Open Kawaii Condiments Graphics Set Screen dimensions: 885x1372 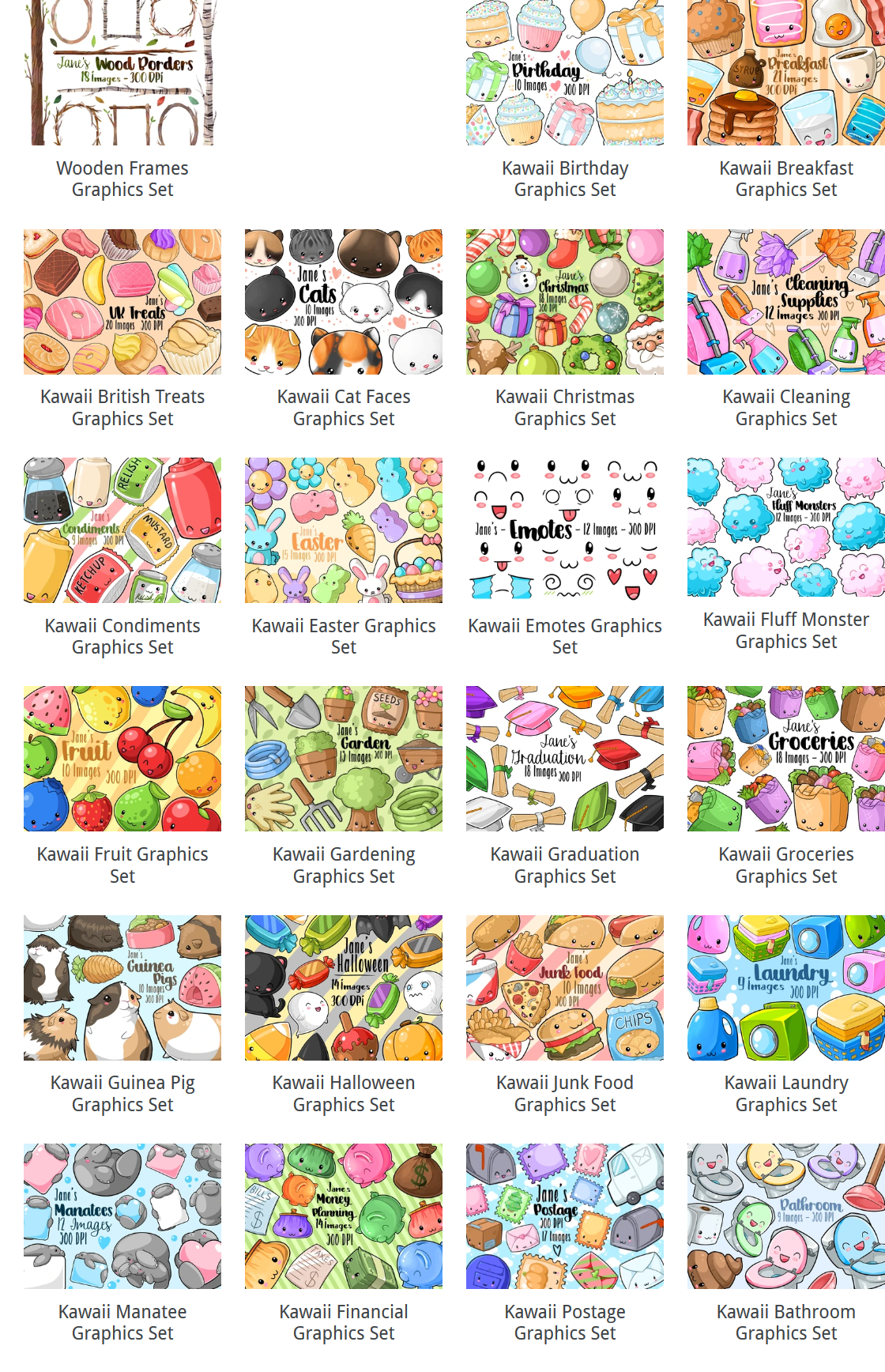(x=122, y=636)
